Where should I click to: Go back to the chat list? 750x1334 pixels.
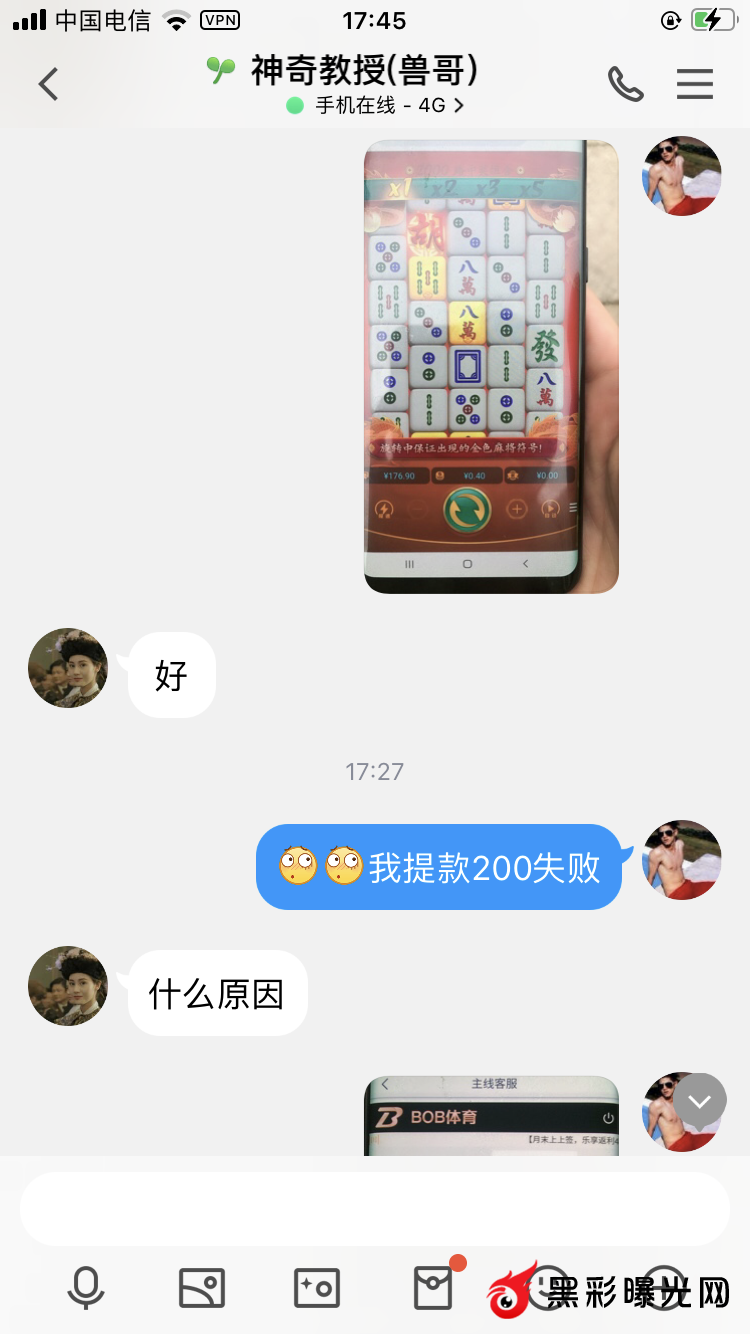click(x=48, y=84)
